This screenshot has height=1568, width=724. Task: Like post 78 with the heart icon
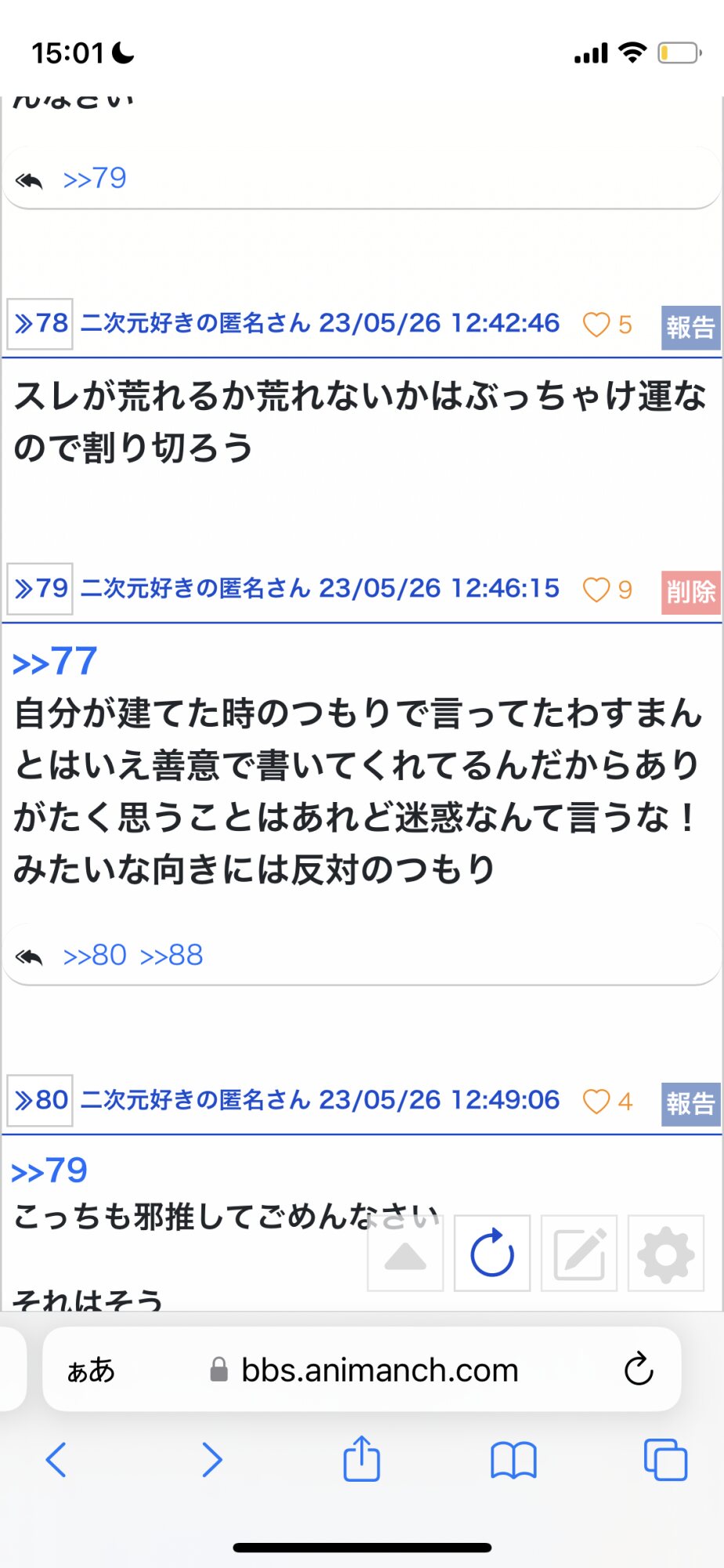(596, 325)
